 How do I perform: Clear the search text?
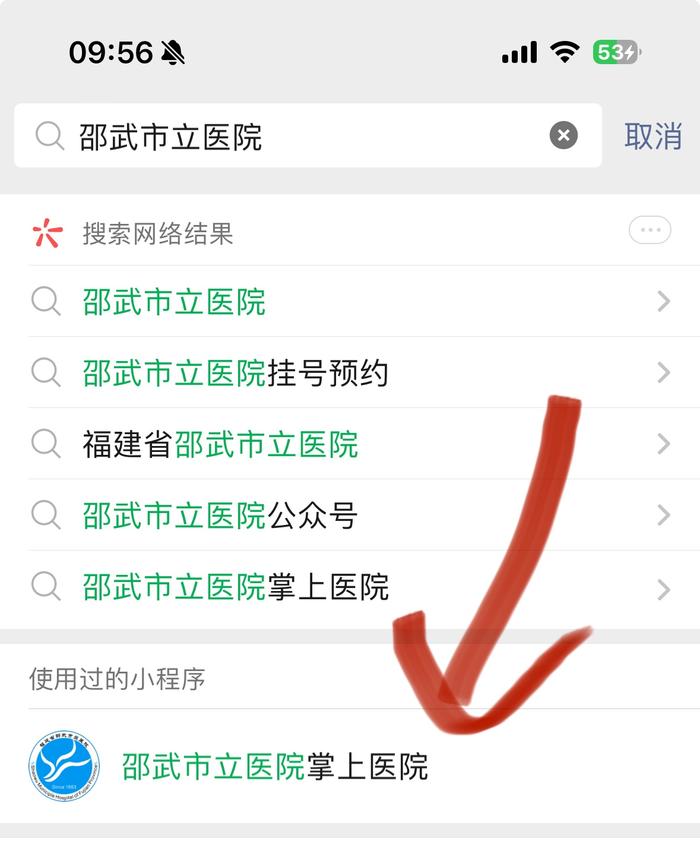click(x=564, y=136)
